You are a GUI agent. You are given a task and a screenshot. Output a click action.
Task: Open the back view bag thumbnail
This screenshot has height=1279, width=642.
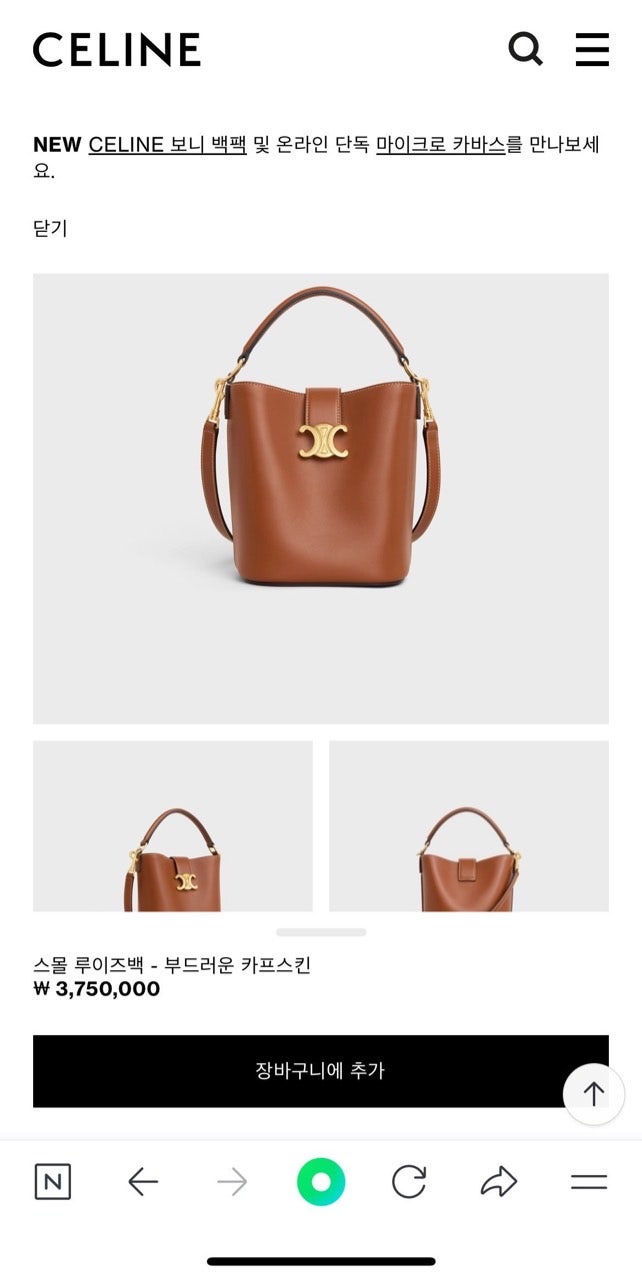pos(468,826)
